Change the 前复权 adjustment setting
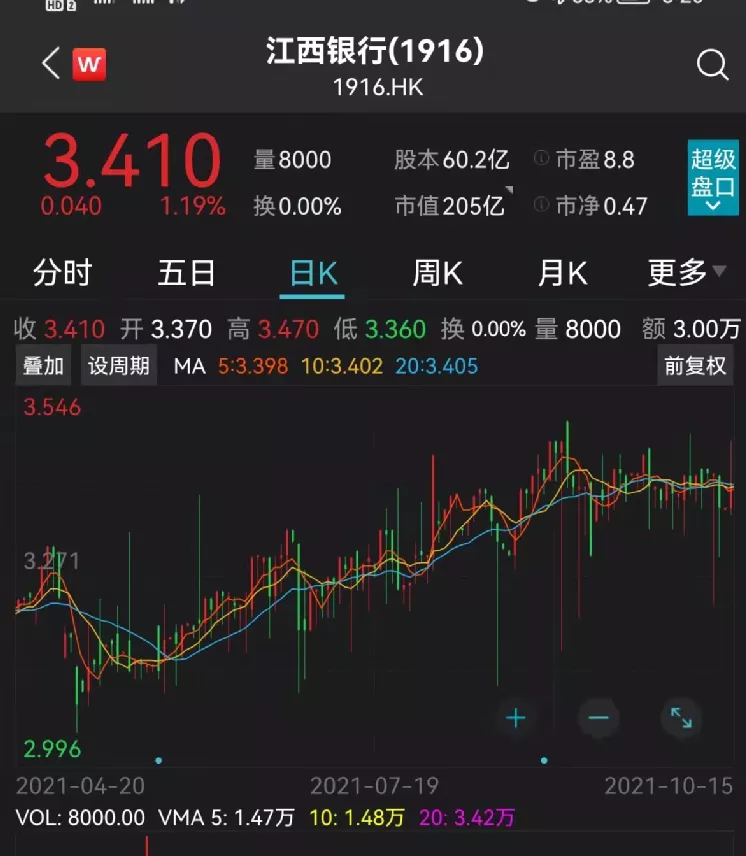The height and width of the screenshot is (856, 746). click(x=695, y=366)
